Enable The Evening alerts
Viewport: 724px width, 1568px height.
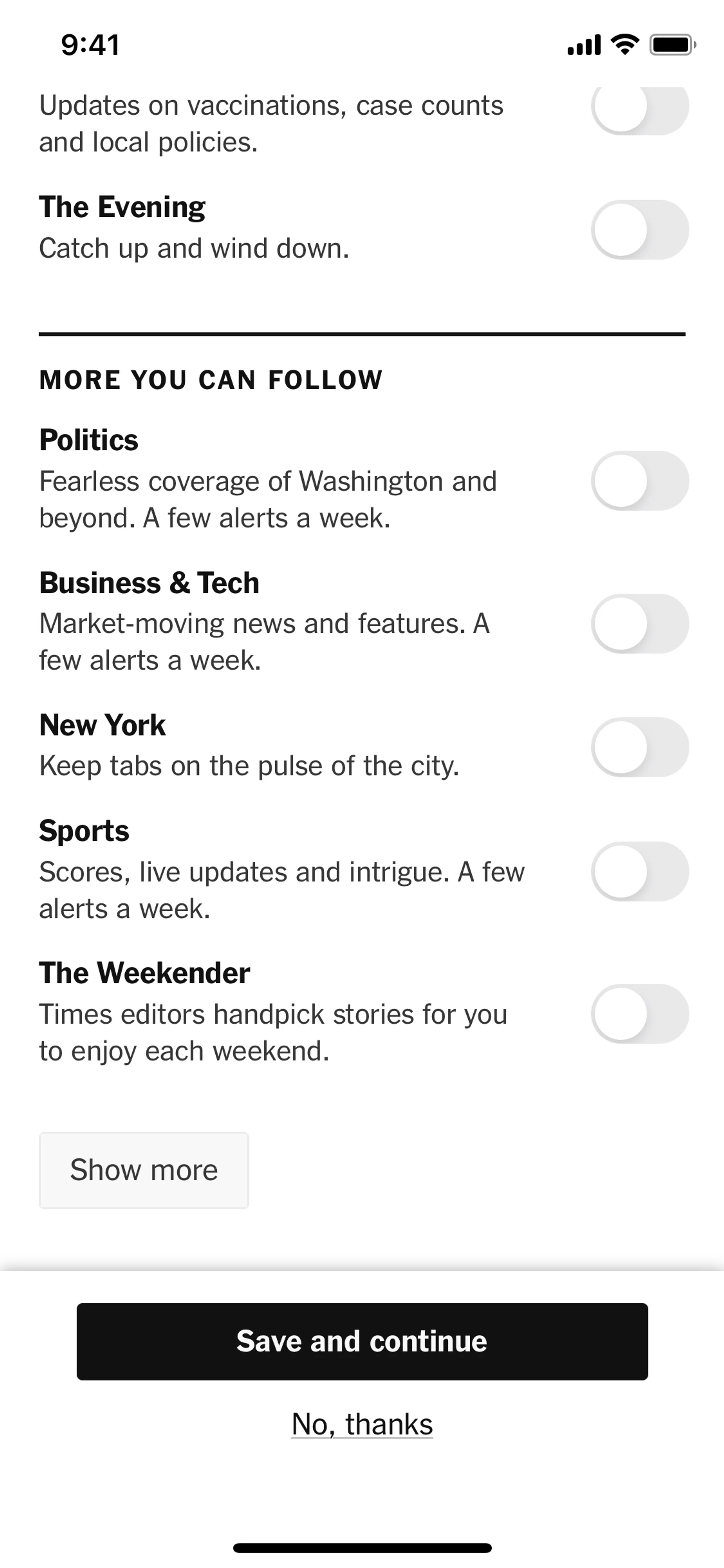pos(640,229)
